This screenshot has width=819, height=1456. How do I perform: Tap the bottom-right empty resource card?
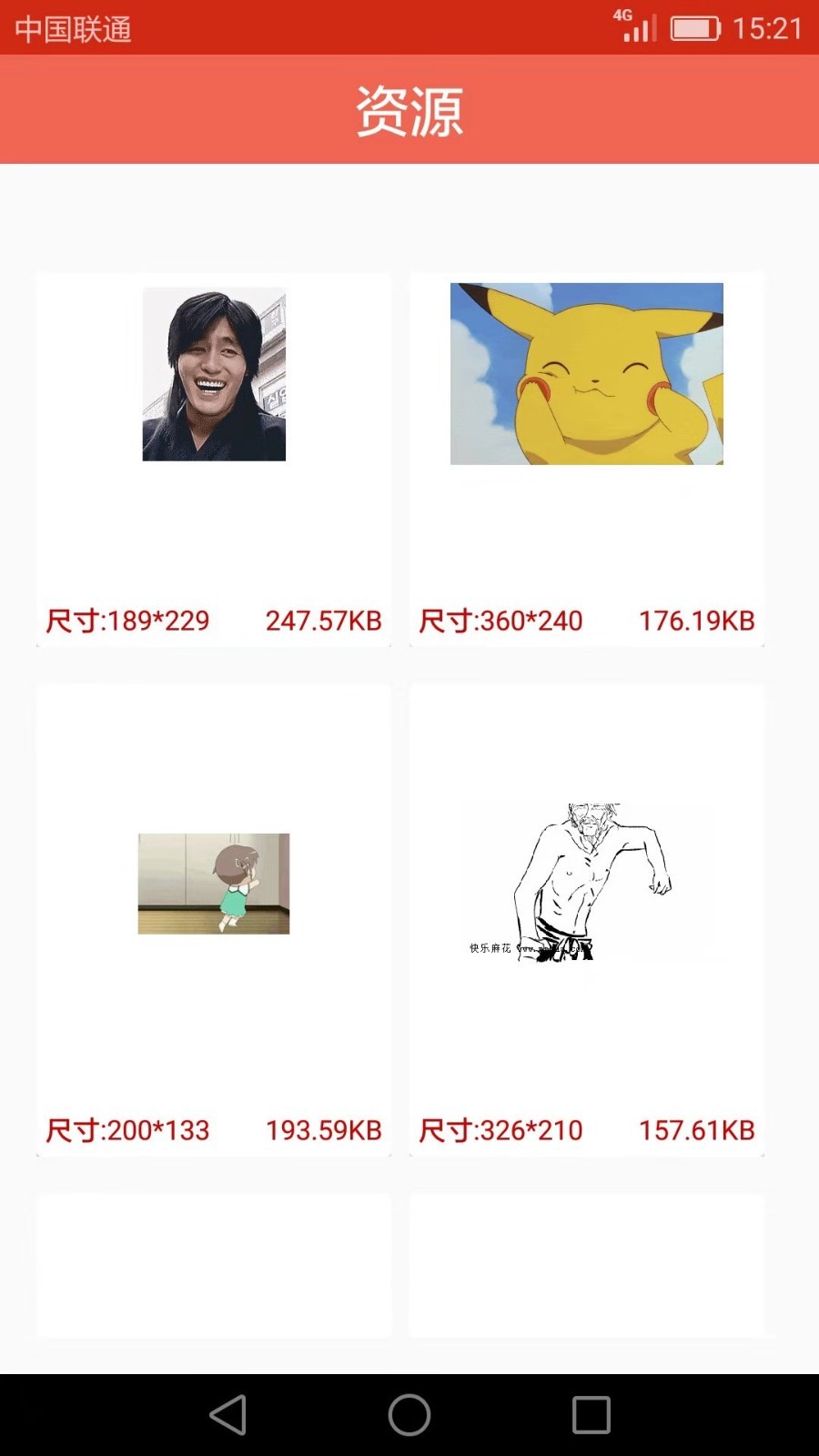pyautogui.click(x=587, y=1265)
